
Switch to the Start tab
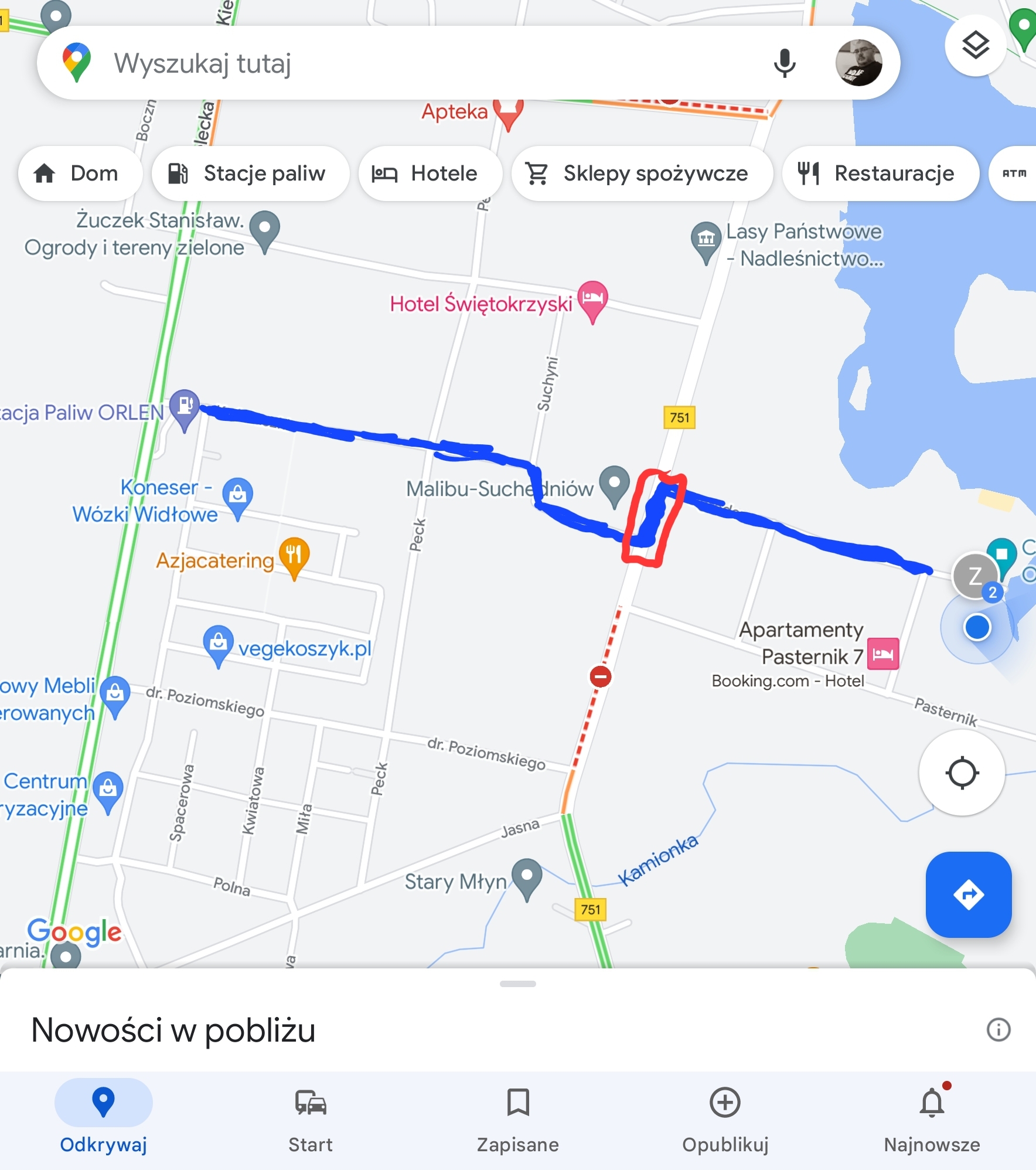pos(311,1118)
